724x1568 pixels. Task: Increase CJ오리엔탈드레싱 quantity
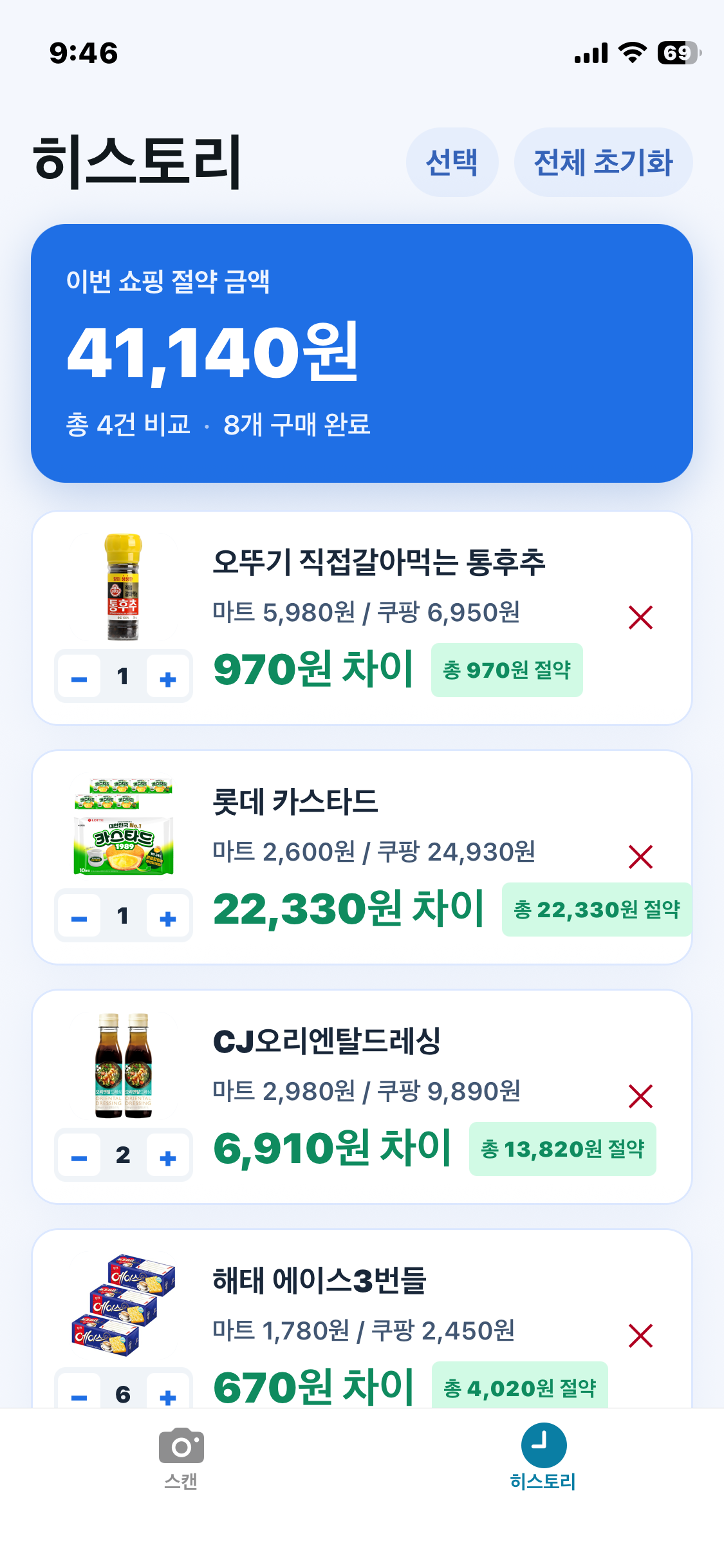point(168,1157)
